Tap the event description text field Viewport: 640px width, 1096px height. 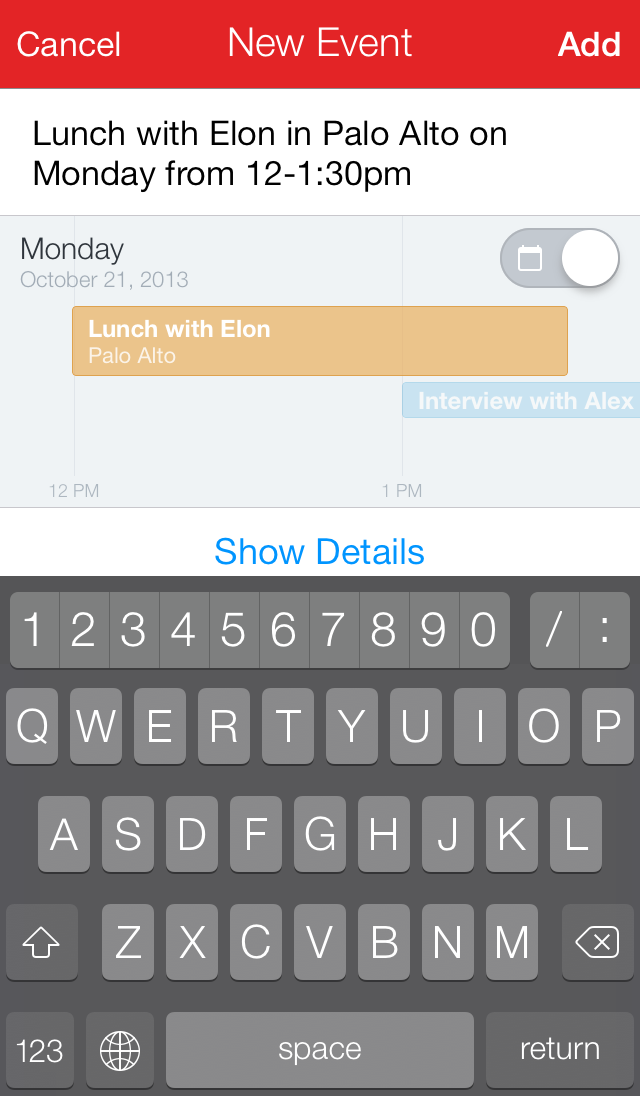(320, 153)
